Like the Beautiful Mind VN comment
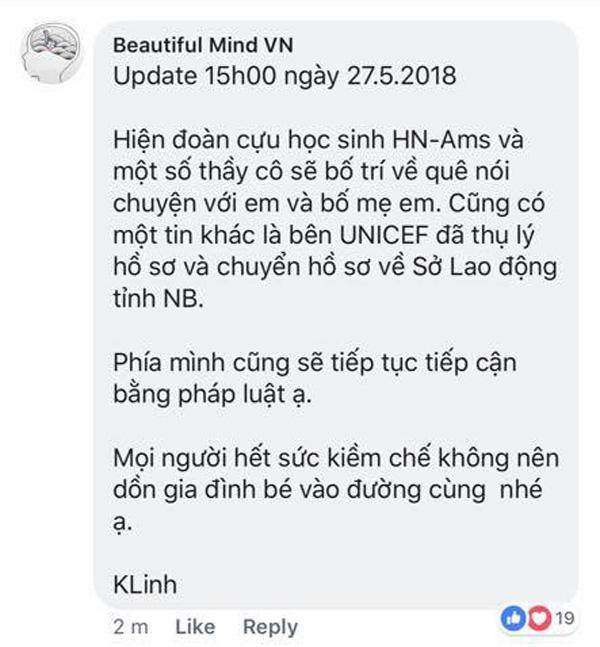 coord(195,627)
